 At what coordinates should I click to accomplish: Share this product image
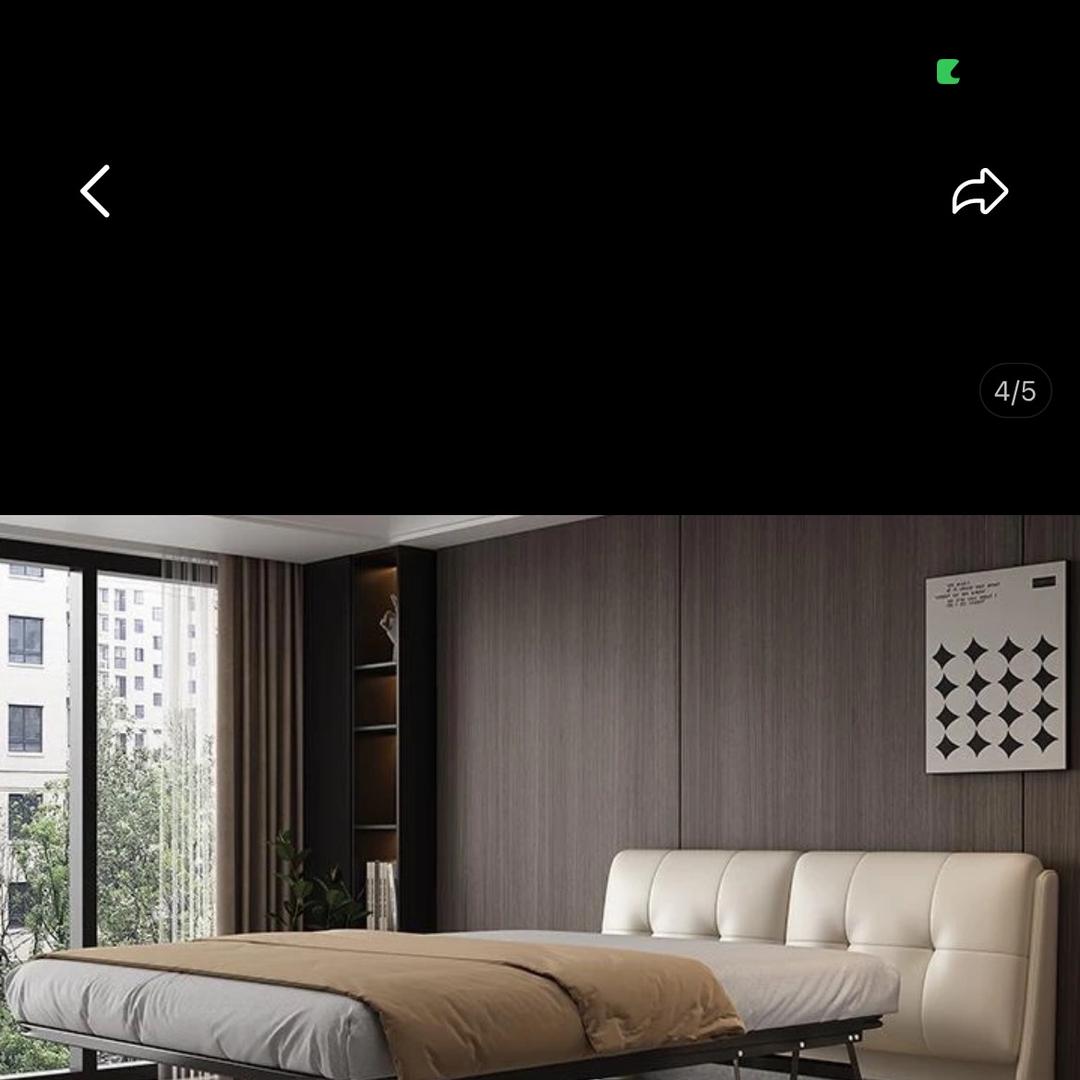point(979,191)
